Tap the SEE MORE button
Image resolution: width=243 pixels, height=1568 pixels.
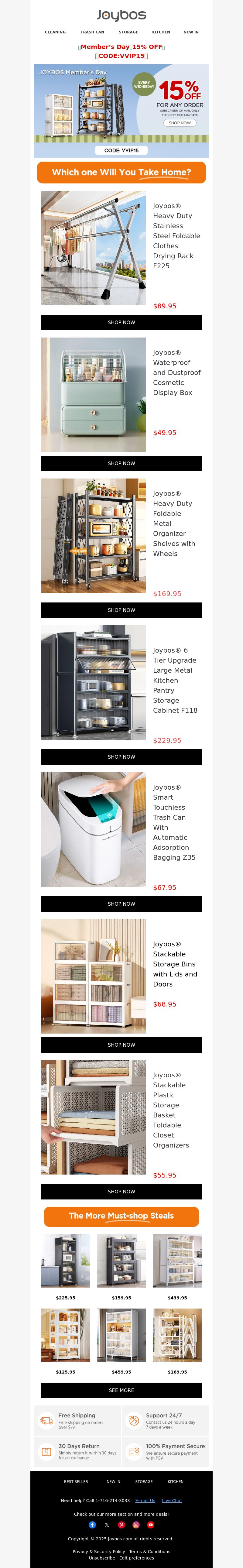(121, 1390)
